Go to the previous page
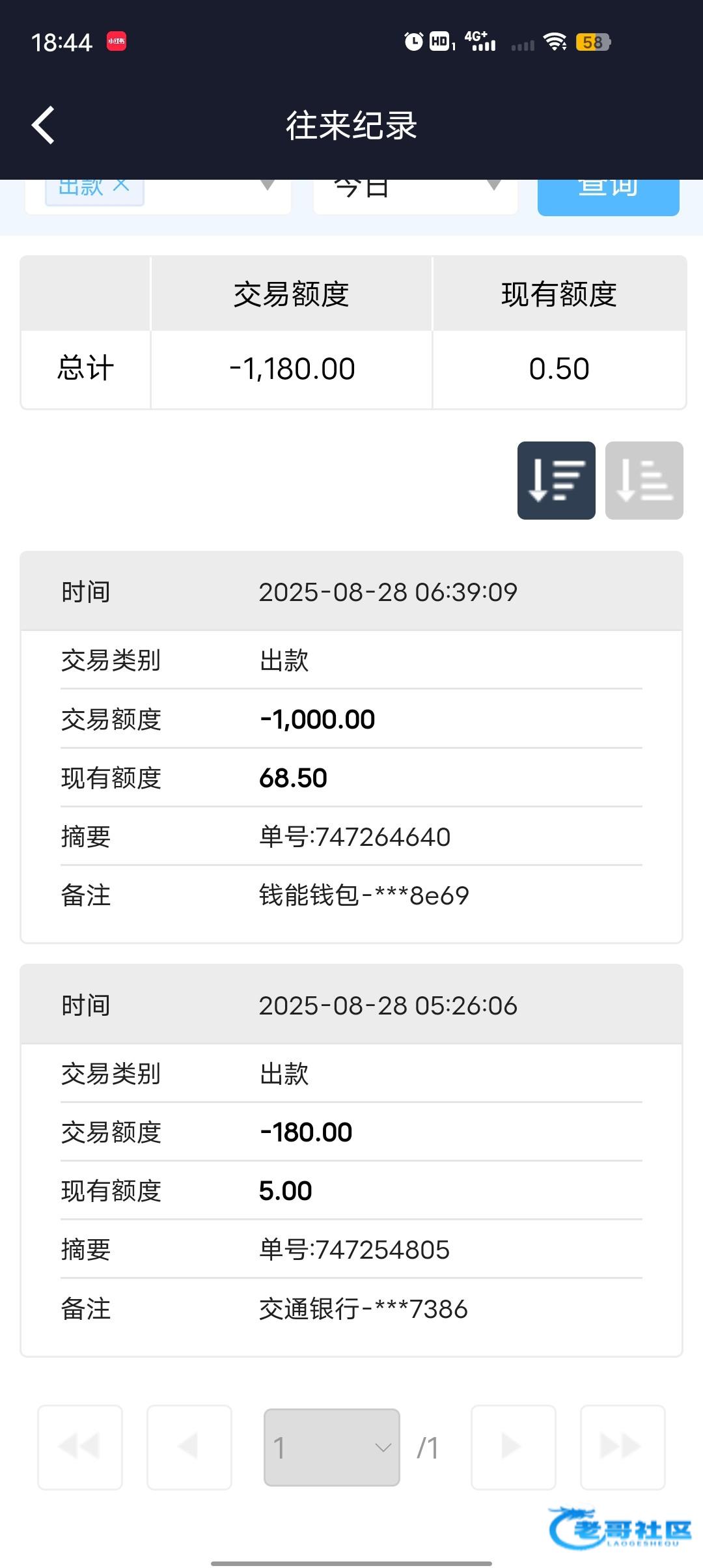 [x=189, y=1447]
